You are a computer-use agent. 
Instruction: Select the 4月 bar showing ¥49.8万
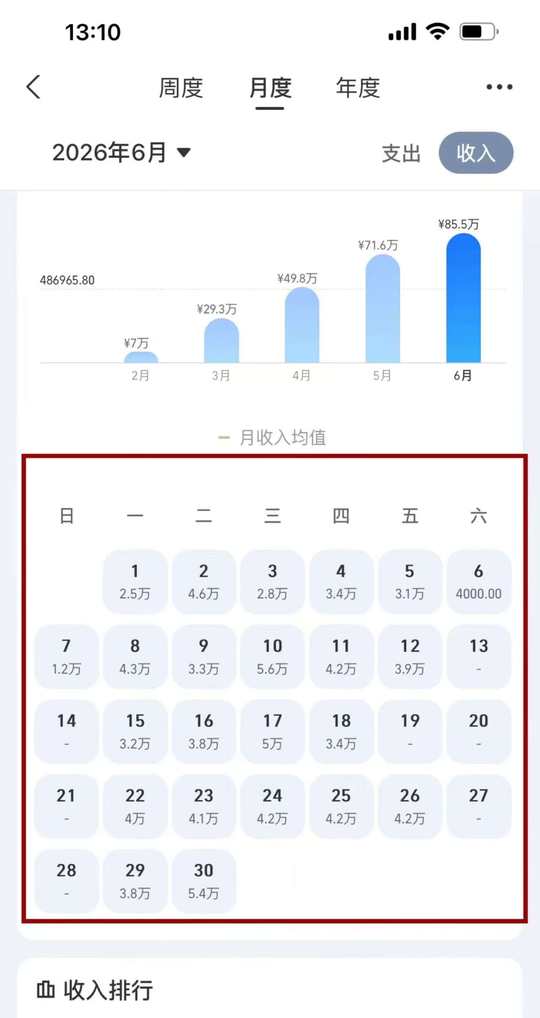[302, 325]
